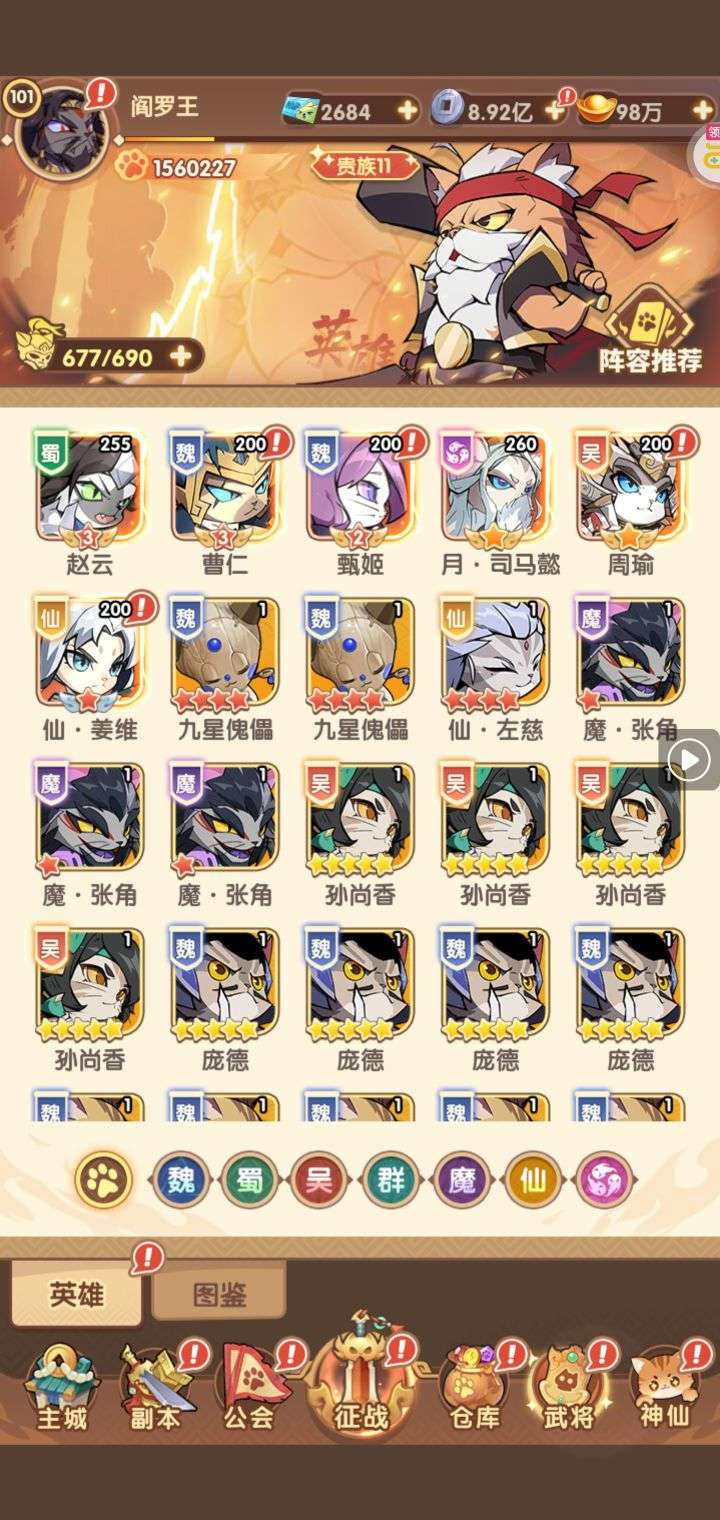Select hero 周瑜
Screen dimensions: 720x1520
point(631,486)
